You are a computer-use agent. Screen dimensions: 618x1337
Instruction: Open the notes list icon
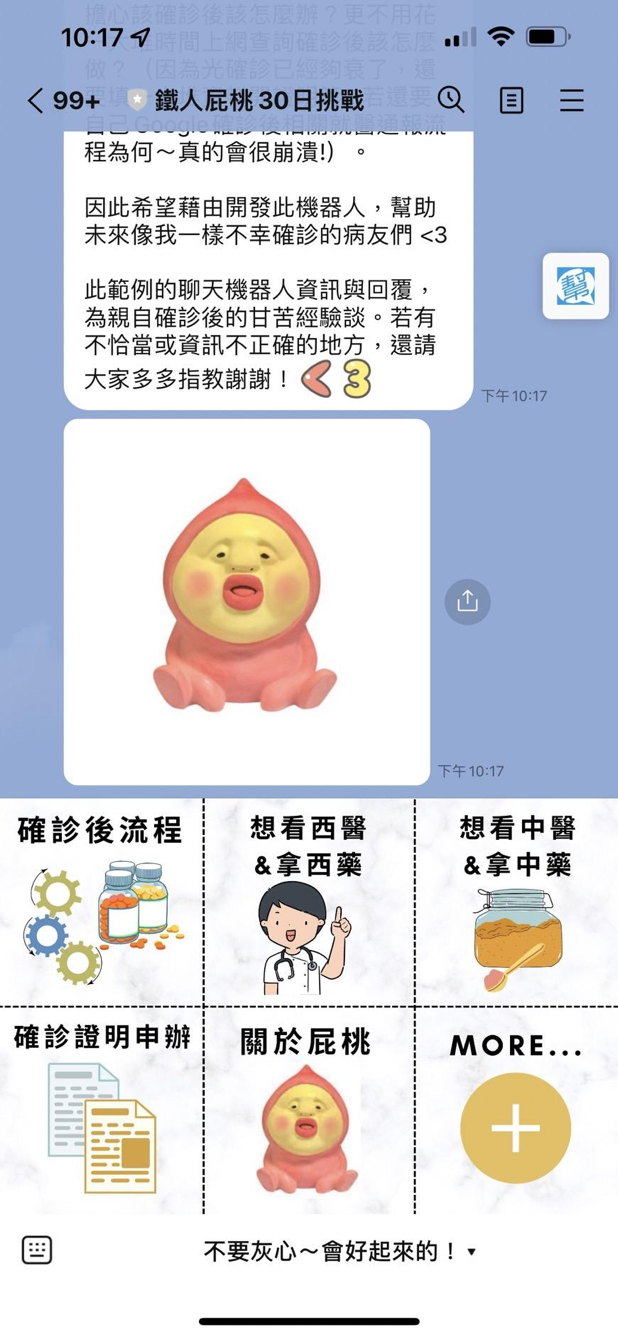511,100
